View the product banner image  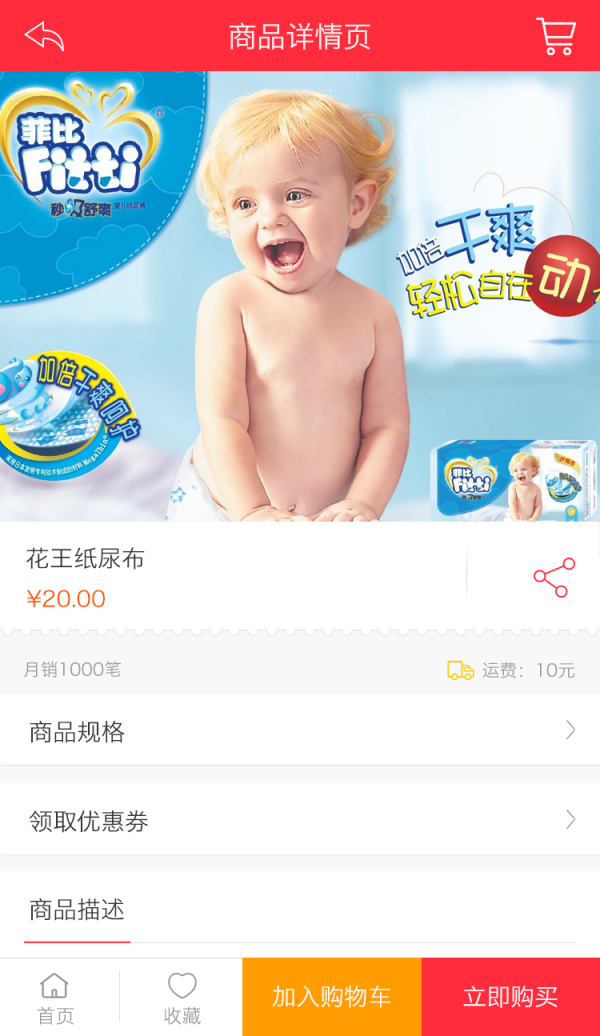click(300, 296)
